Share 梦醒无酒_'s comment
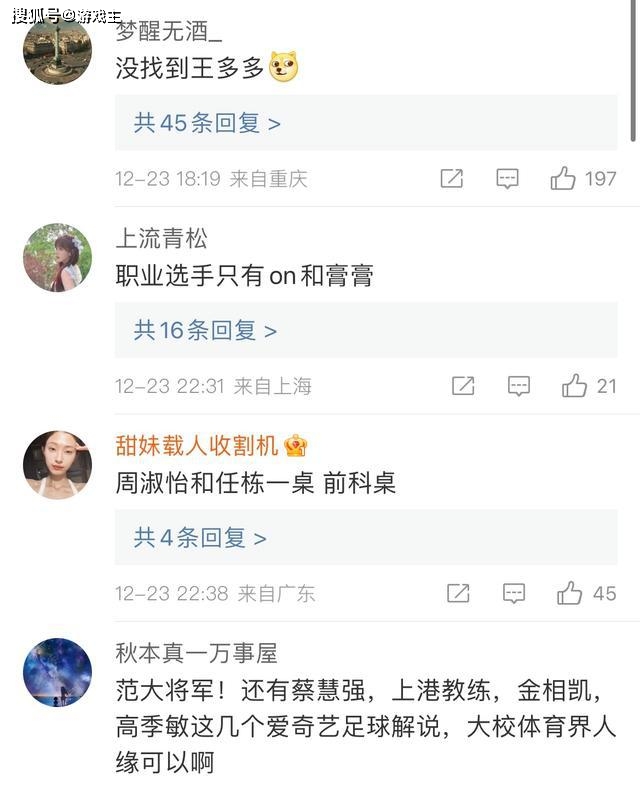 [452, 179]
